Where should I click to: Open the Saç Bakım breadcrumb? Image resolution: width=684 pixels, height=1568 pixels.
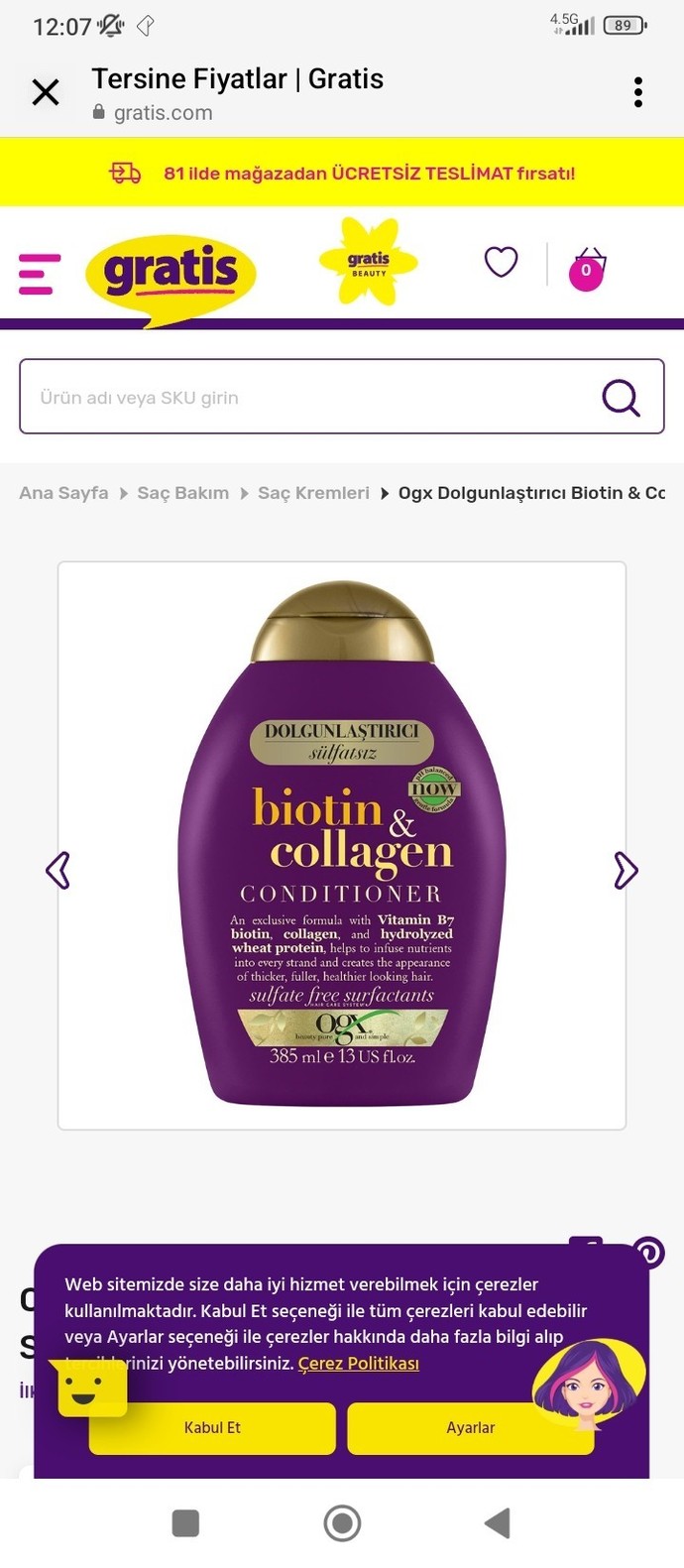tap(182, 493)
